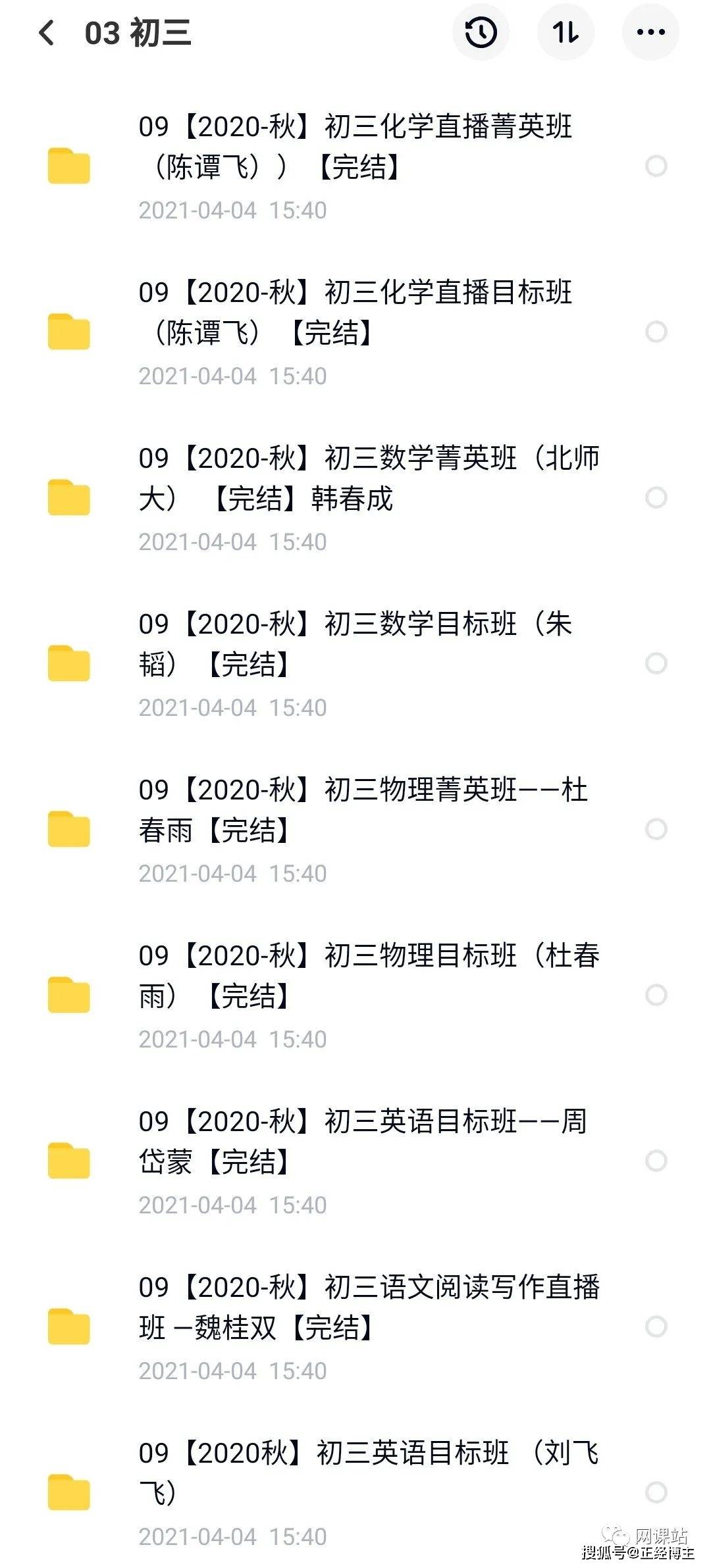Screen dimensions: 711x1568
Task: Tap the date under 初三物理菁英班
Action: click(234, 874)
